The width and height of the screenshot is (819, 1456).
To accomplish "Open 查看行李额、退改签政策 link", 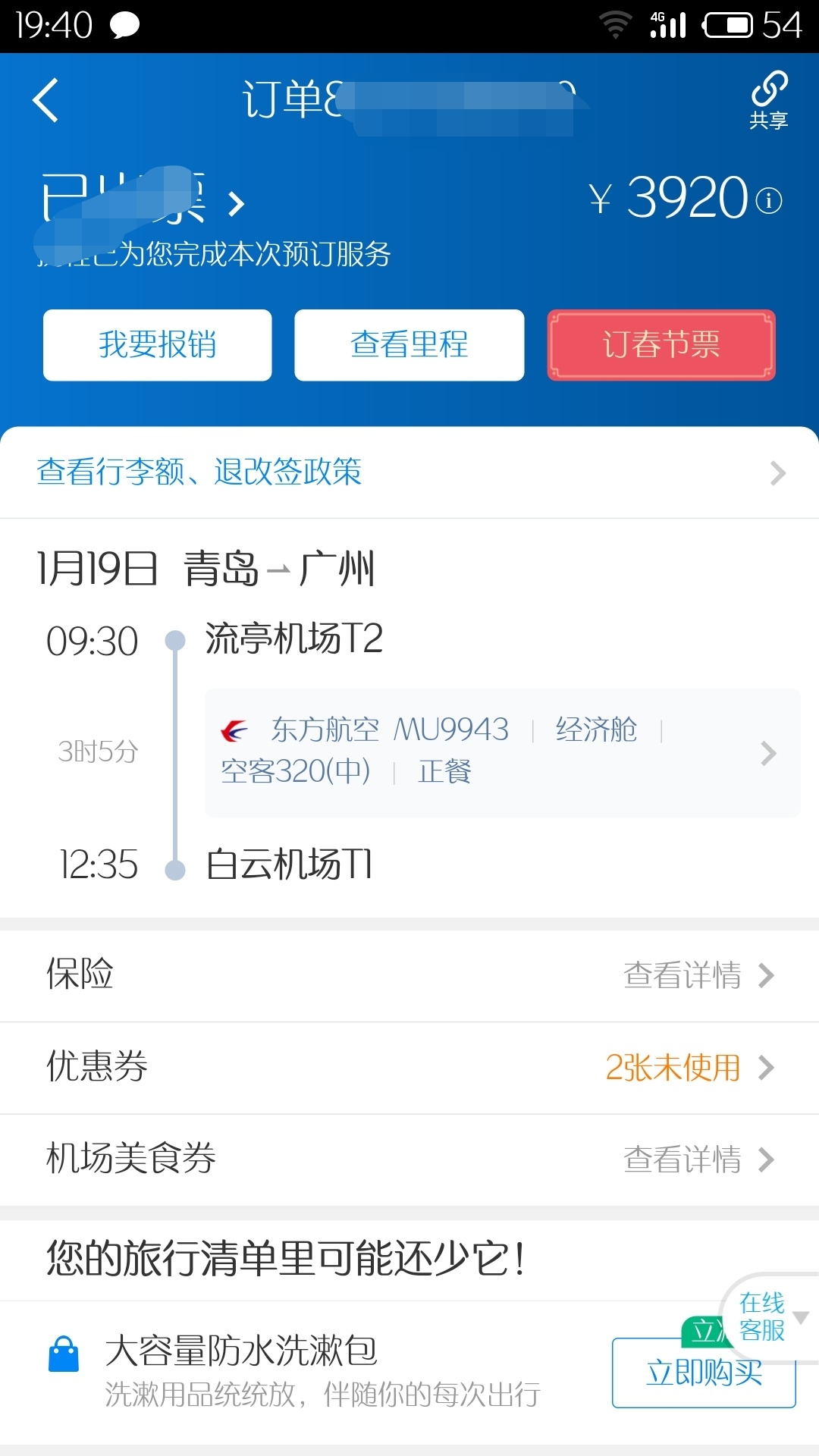I will [x=409, y=472].
